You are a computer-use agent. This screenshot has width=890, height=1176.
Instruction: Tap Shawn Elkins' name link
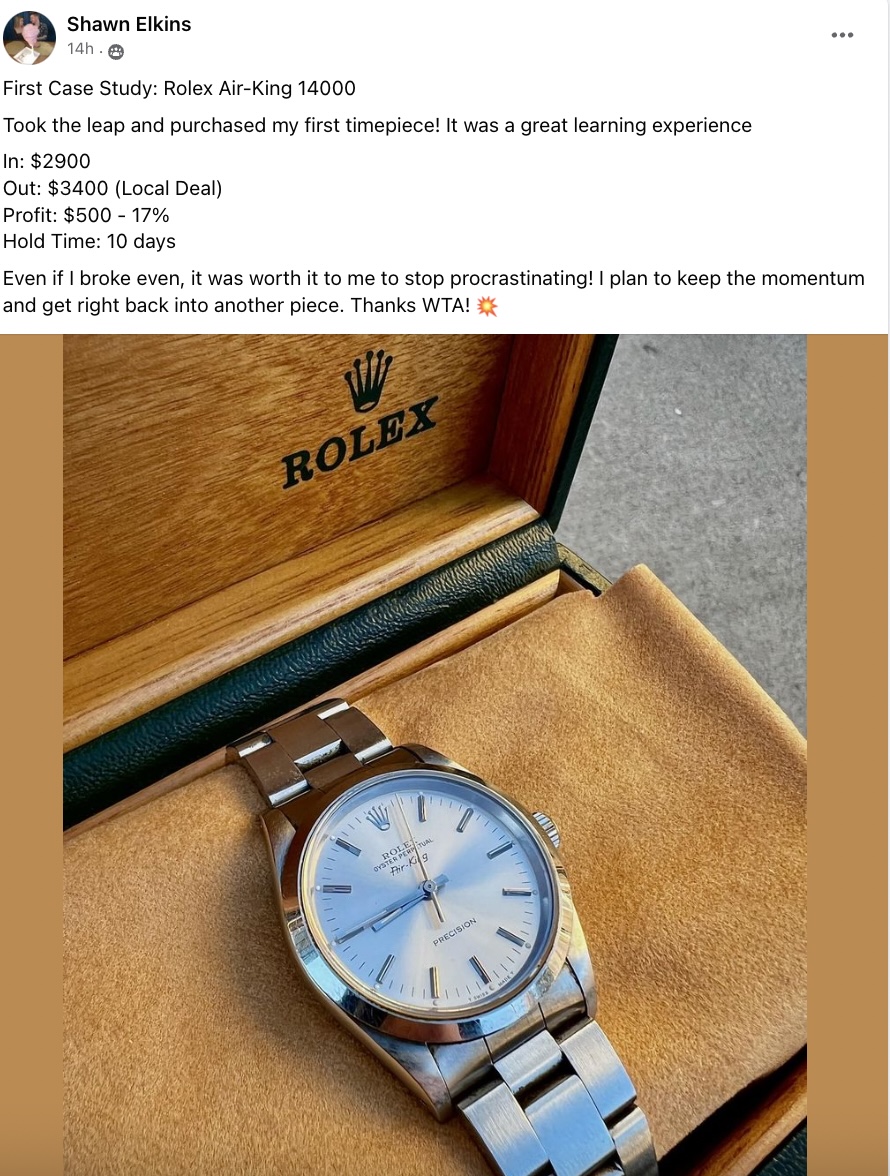129,24
